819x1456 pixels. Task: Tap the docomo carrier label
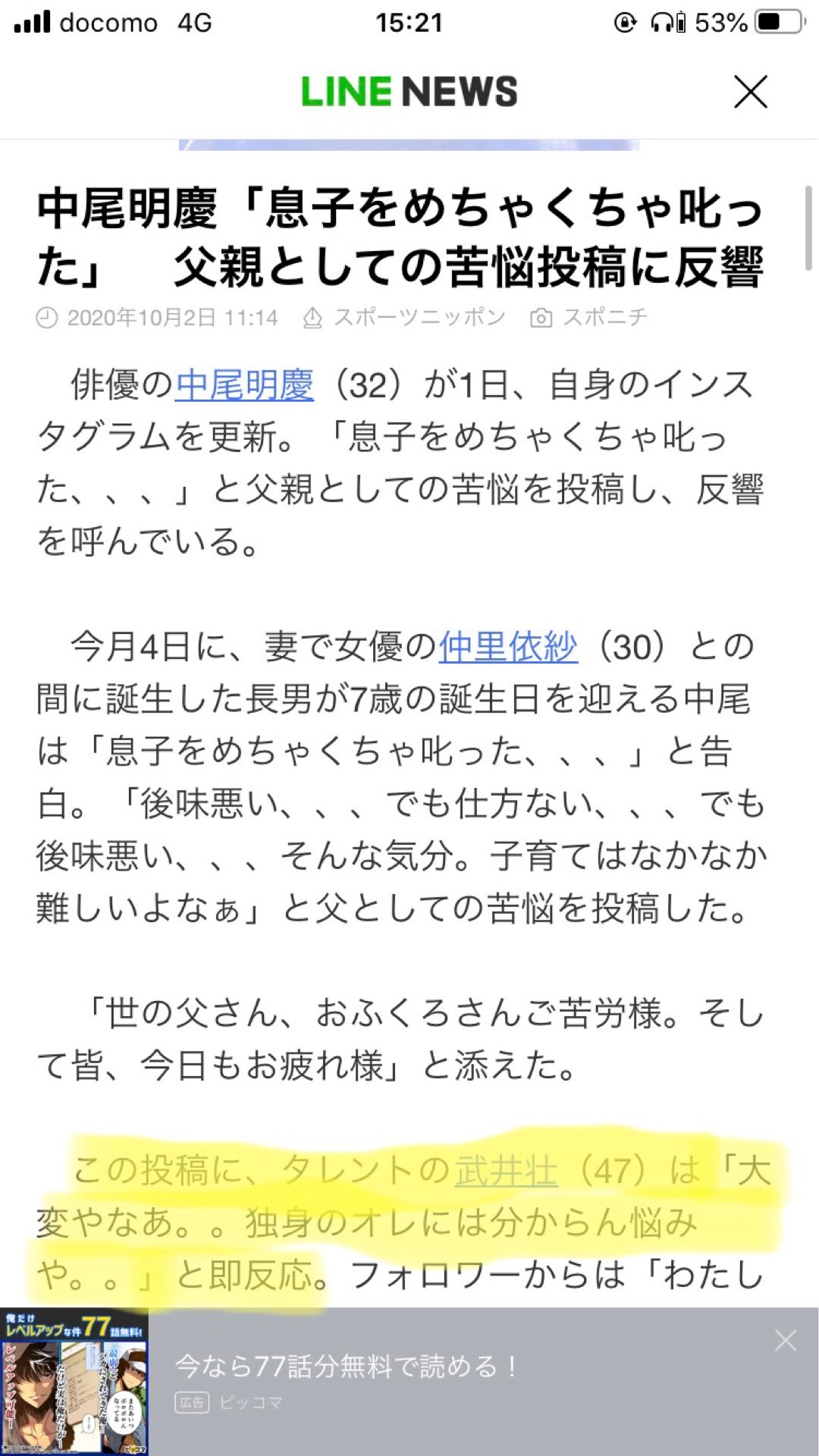click(x=110, y=23)
